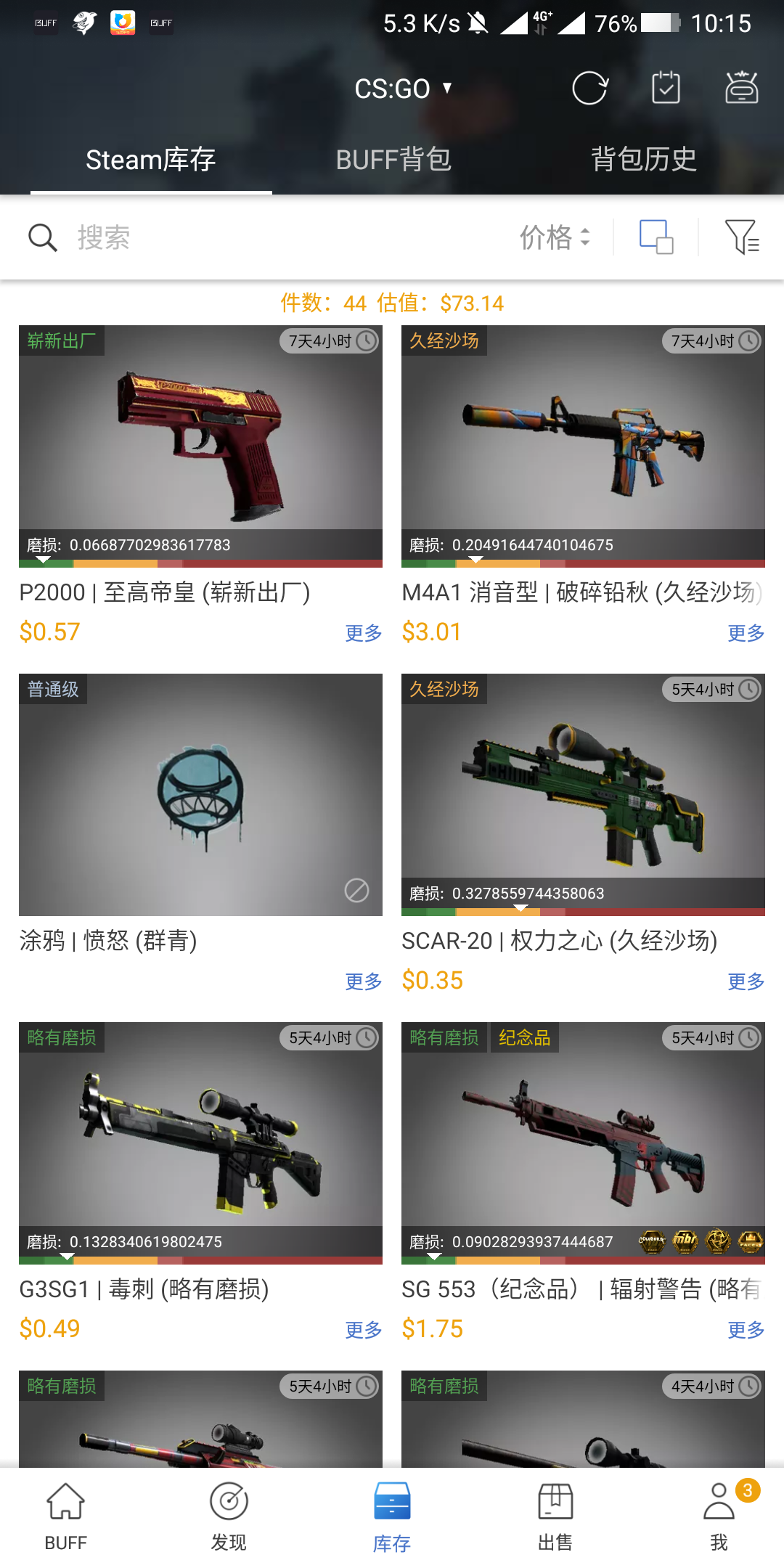The image size is (784, 1568).
Task: Tap the search input field
Action: tap(181, 238)
